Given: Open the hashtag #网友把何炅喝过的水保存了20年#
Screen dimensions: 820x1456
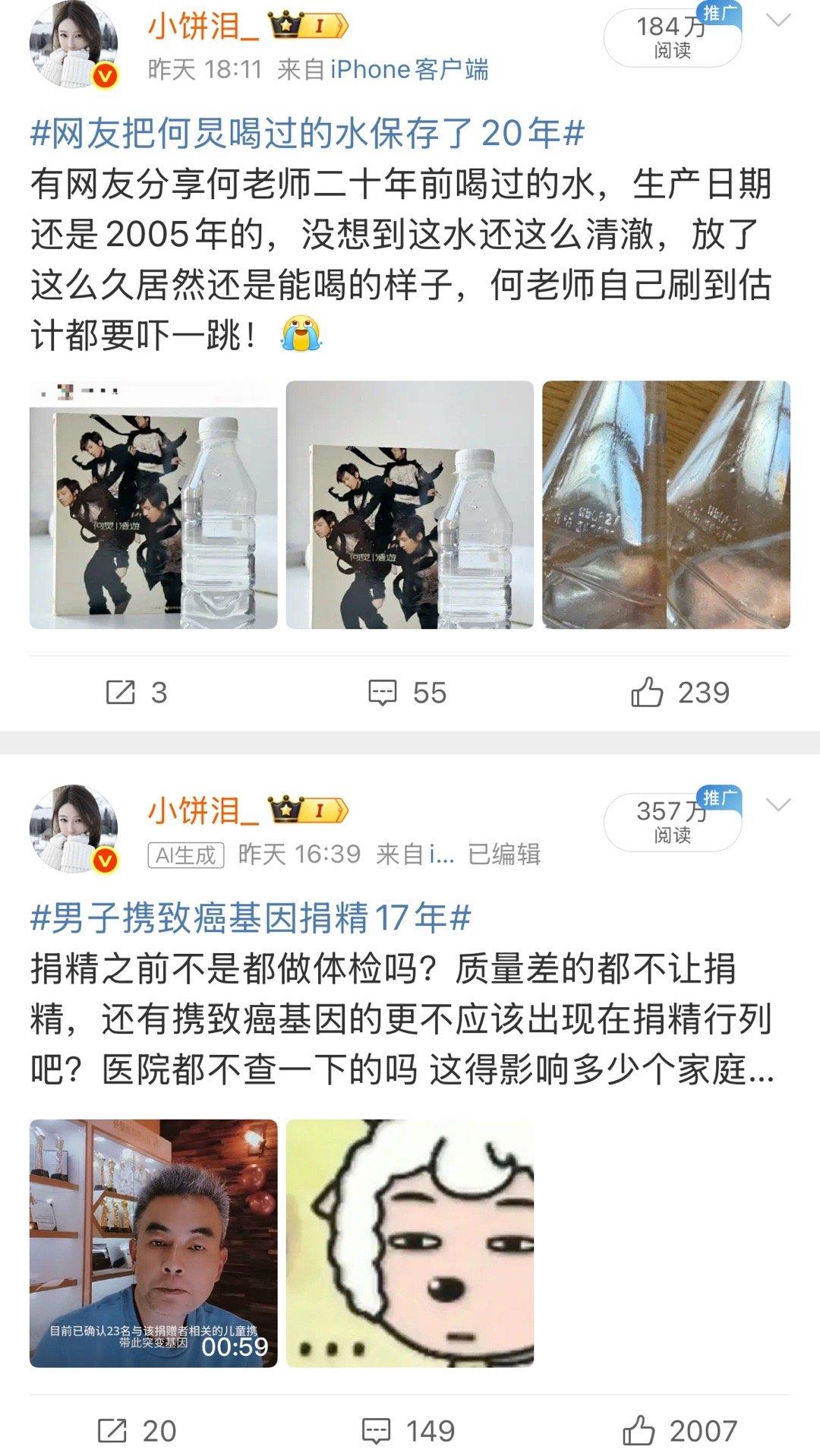Looking at the screenshot, I should 307,134.
